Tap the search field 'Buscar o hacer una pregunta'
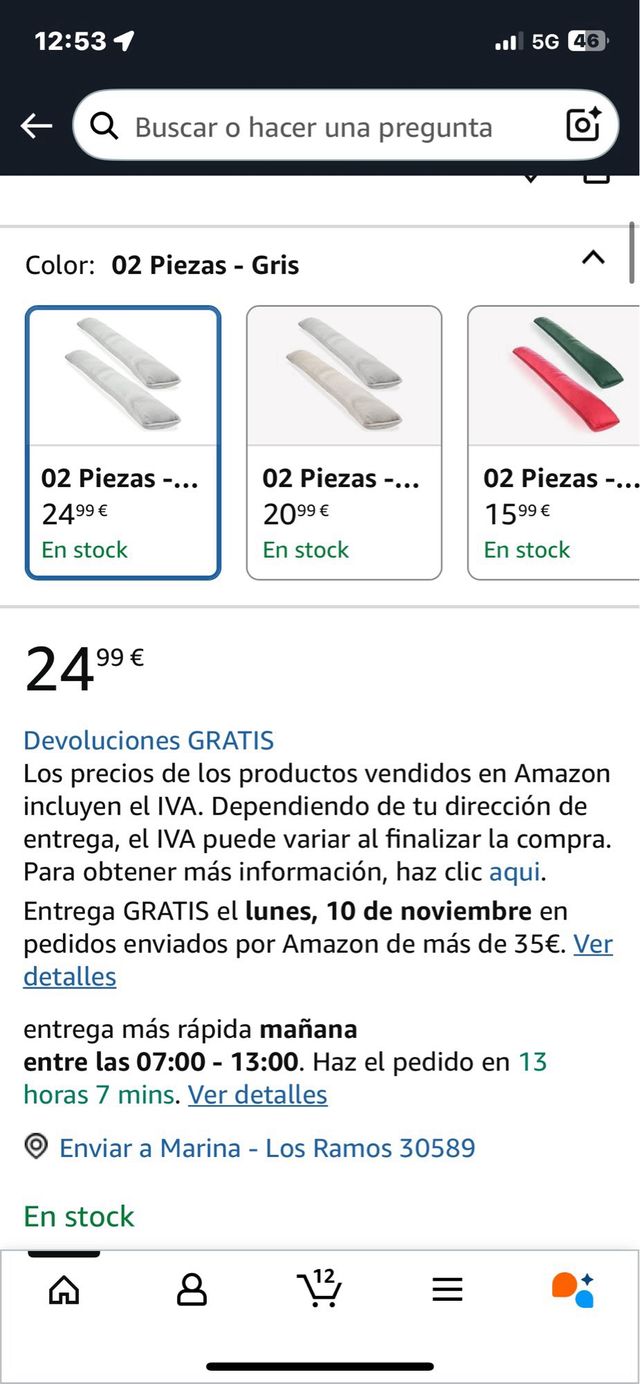The width and height of the screenshot is (640, 1384). click(313, 127)
